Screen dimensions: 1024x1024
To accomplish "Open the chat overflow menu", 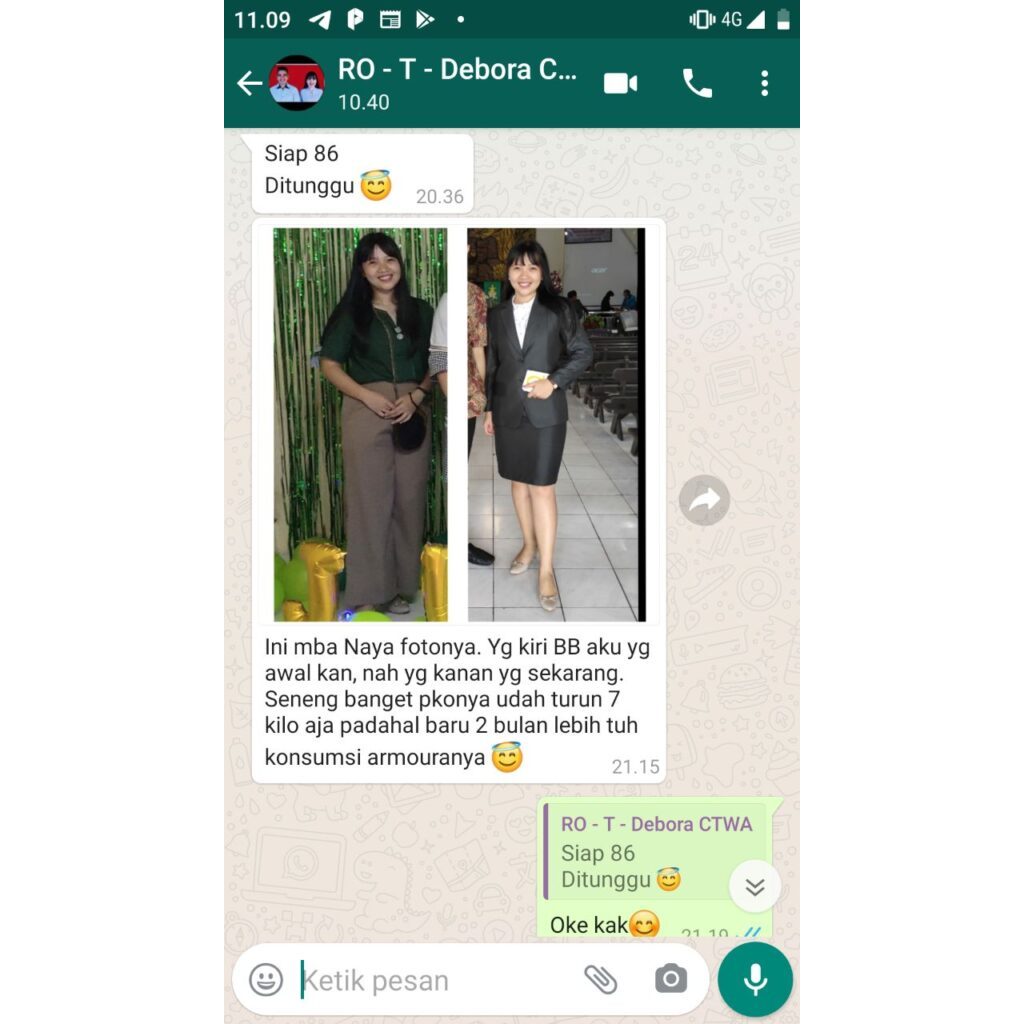I will (x=764, y=84).
